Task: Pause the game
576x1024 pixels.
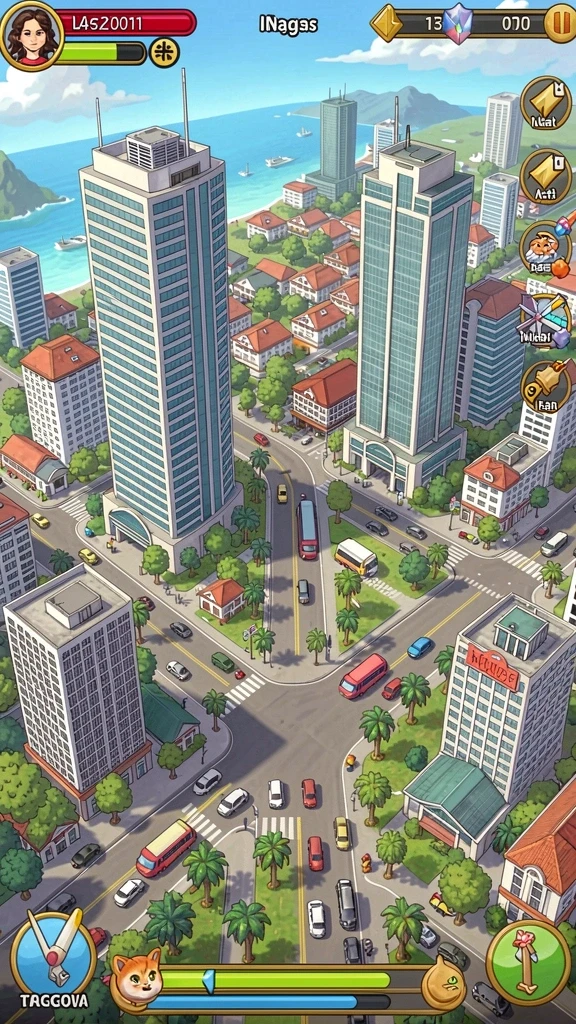Action: coord(560,23)
